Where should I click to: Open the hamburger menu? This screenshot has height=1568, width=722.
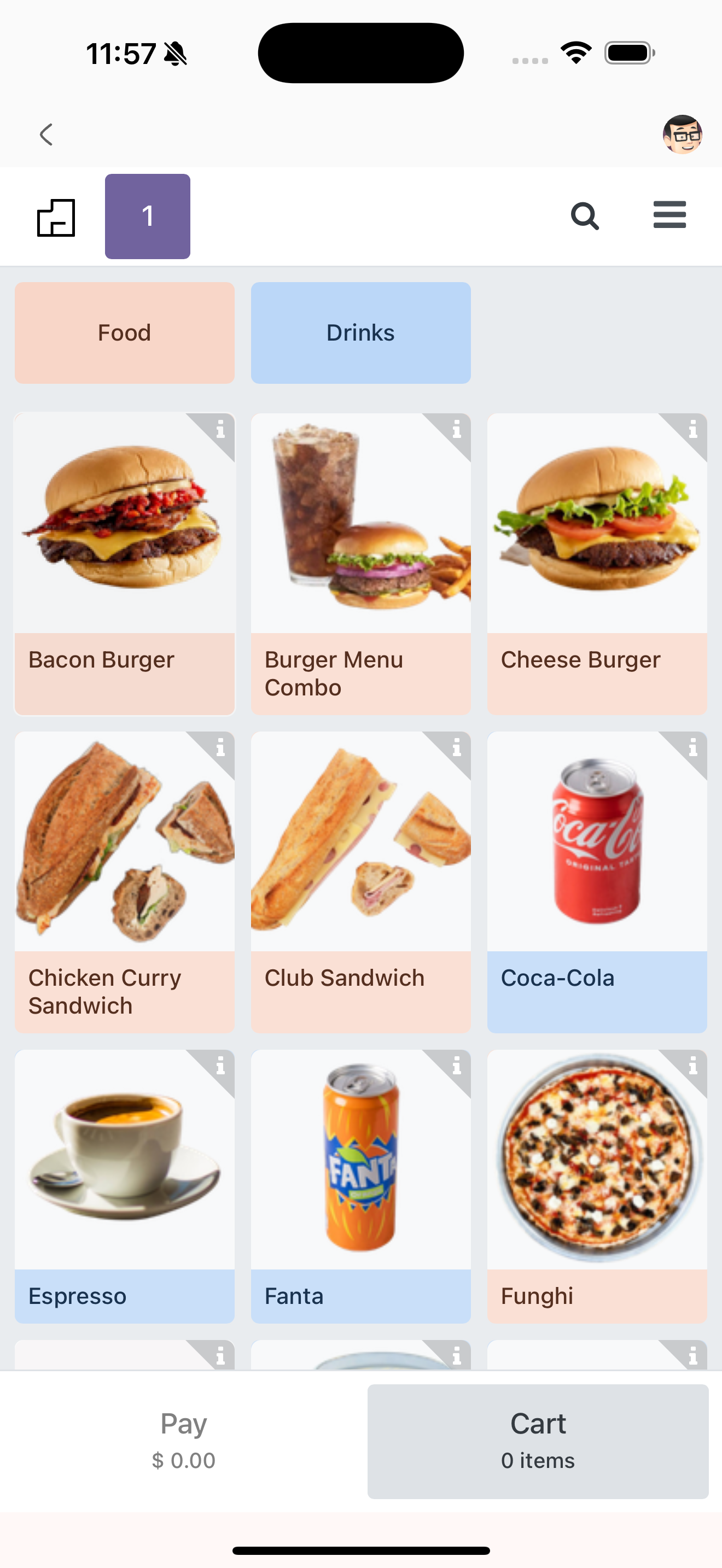coord(669,215)
